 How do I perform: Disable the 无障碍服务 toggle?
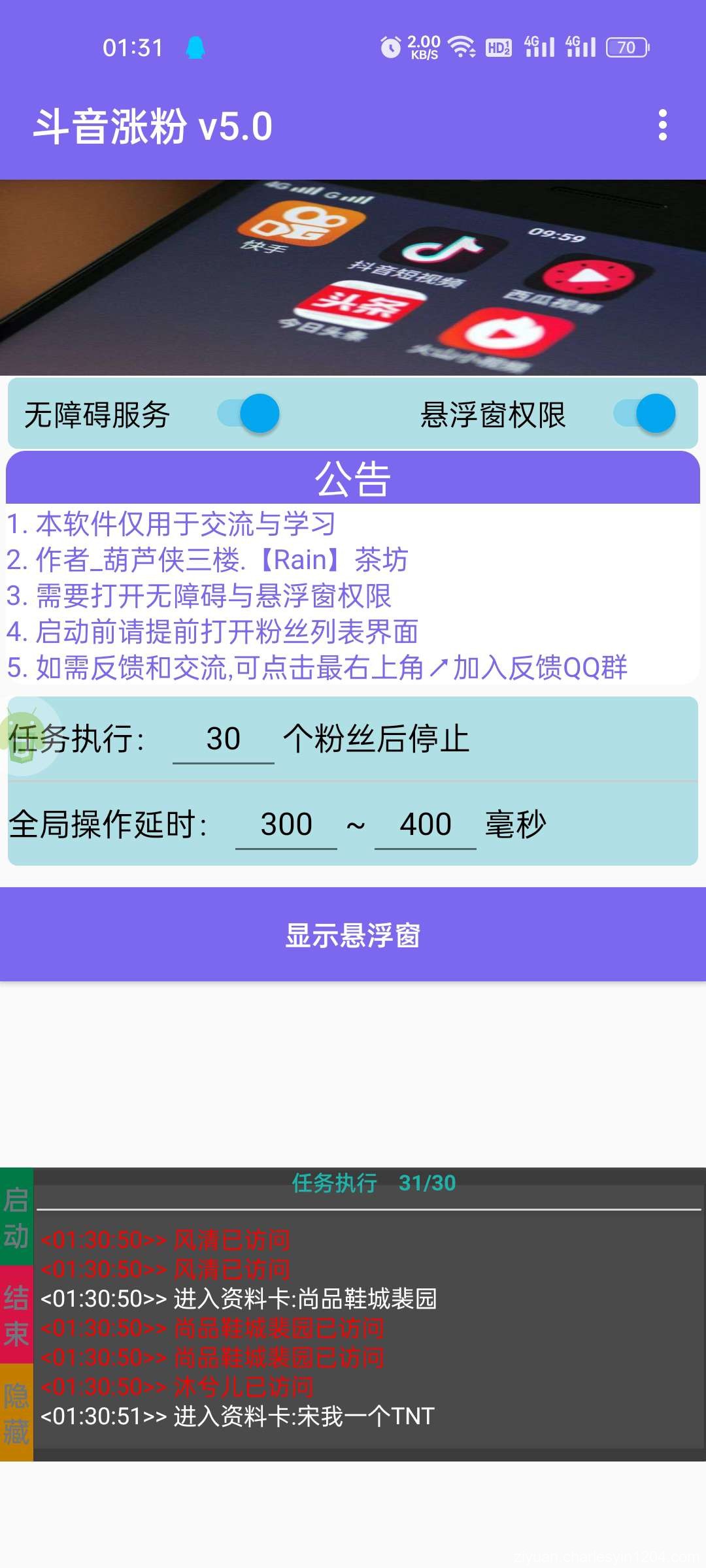click(250, 414)
